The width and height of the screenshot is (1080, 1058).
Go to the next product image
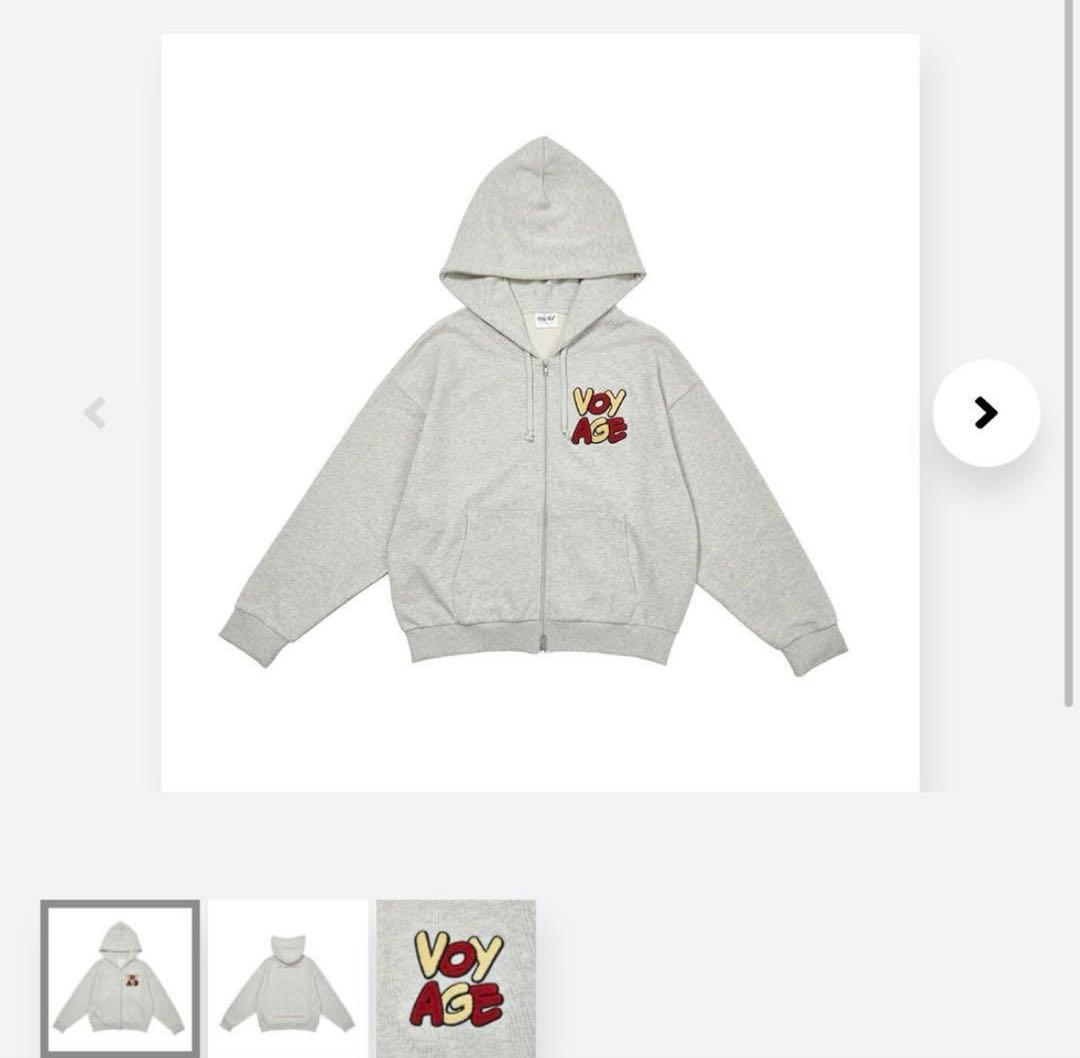click(x=986, y=412)
